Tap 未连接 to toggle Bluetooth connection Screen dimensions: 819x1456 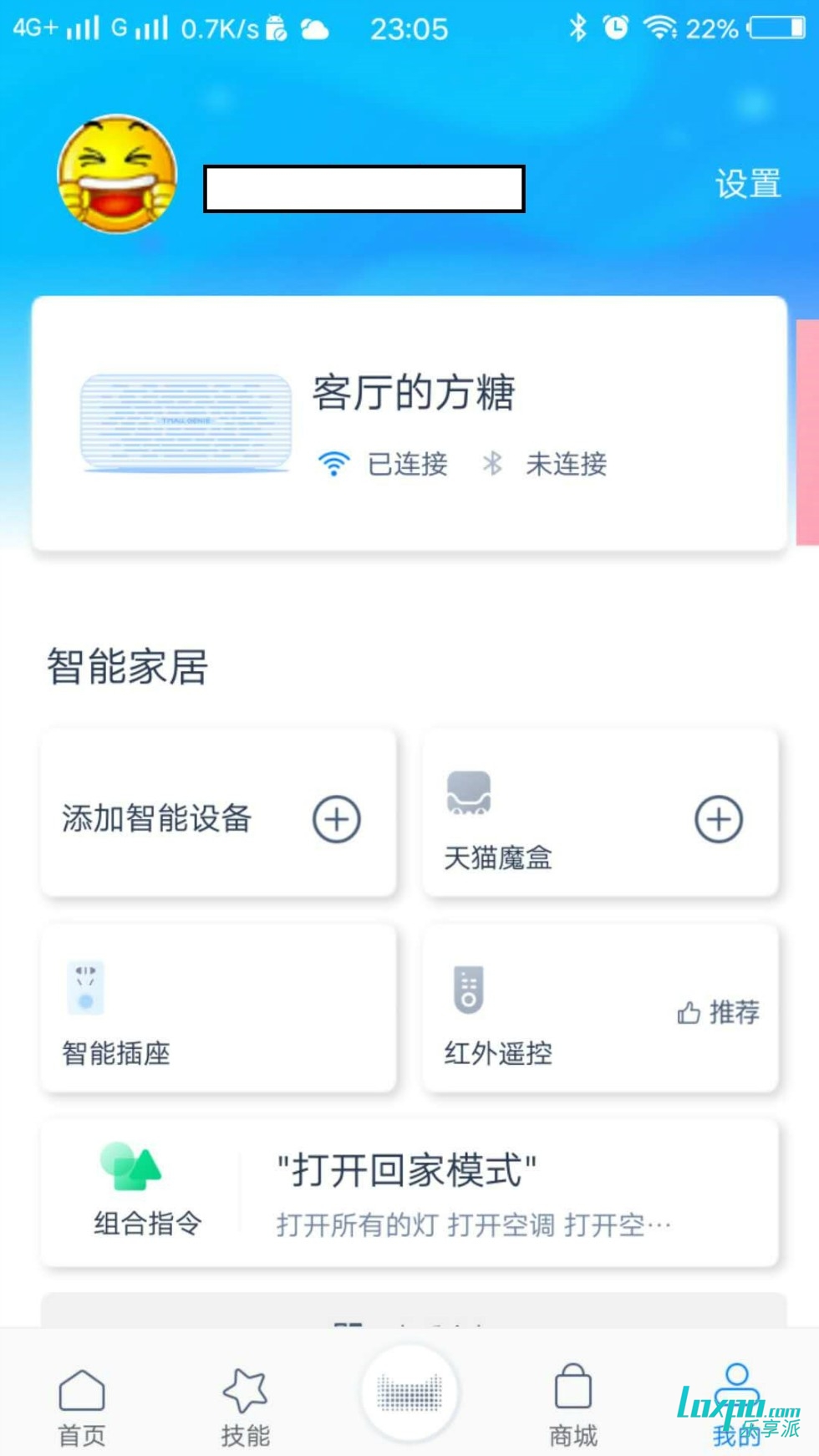point(567,465)
